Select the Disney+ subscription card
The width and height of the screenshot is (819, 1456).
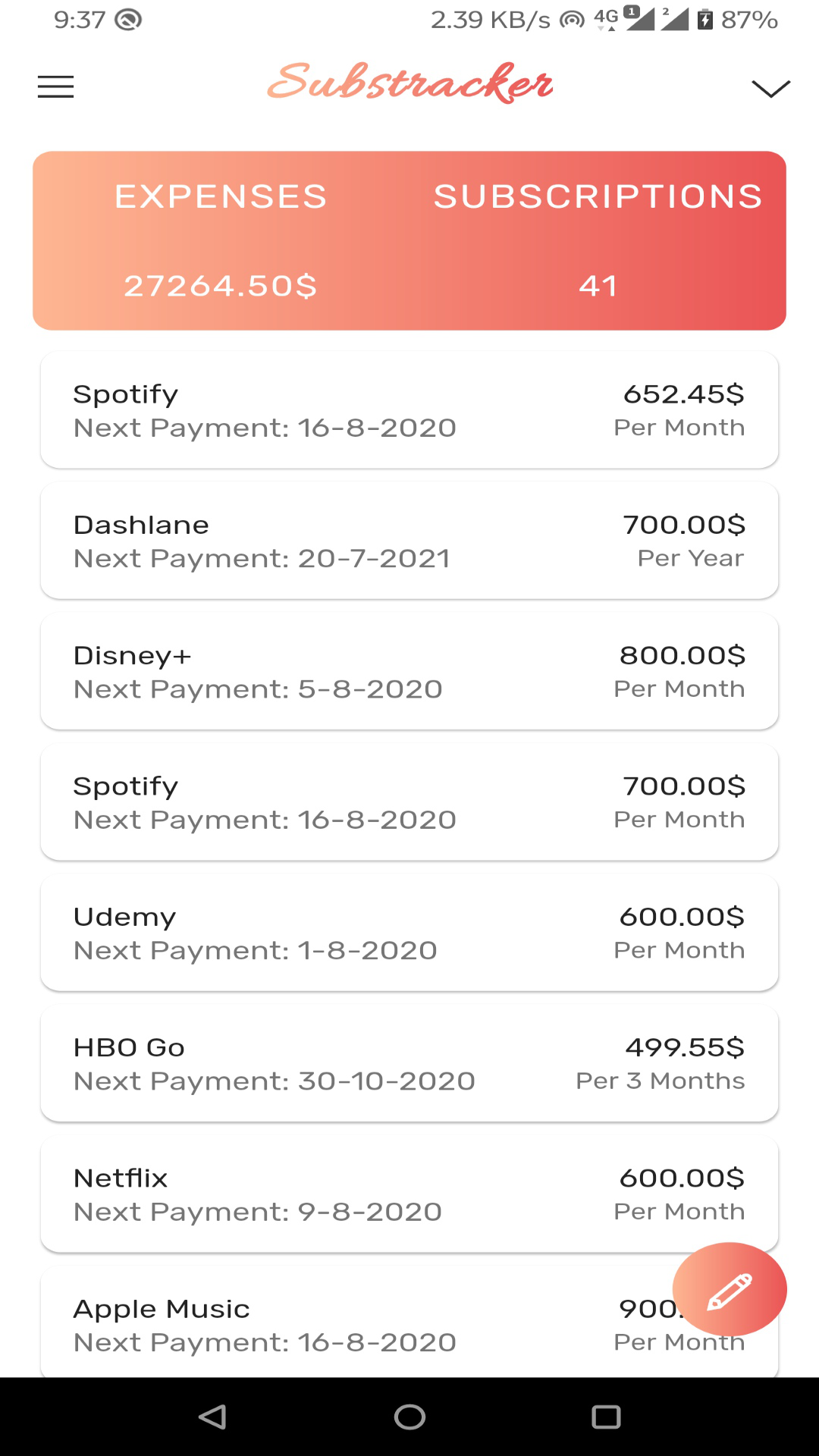pos(409,670)
